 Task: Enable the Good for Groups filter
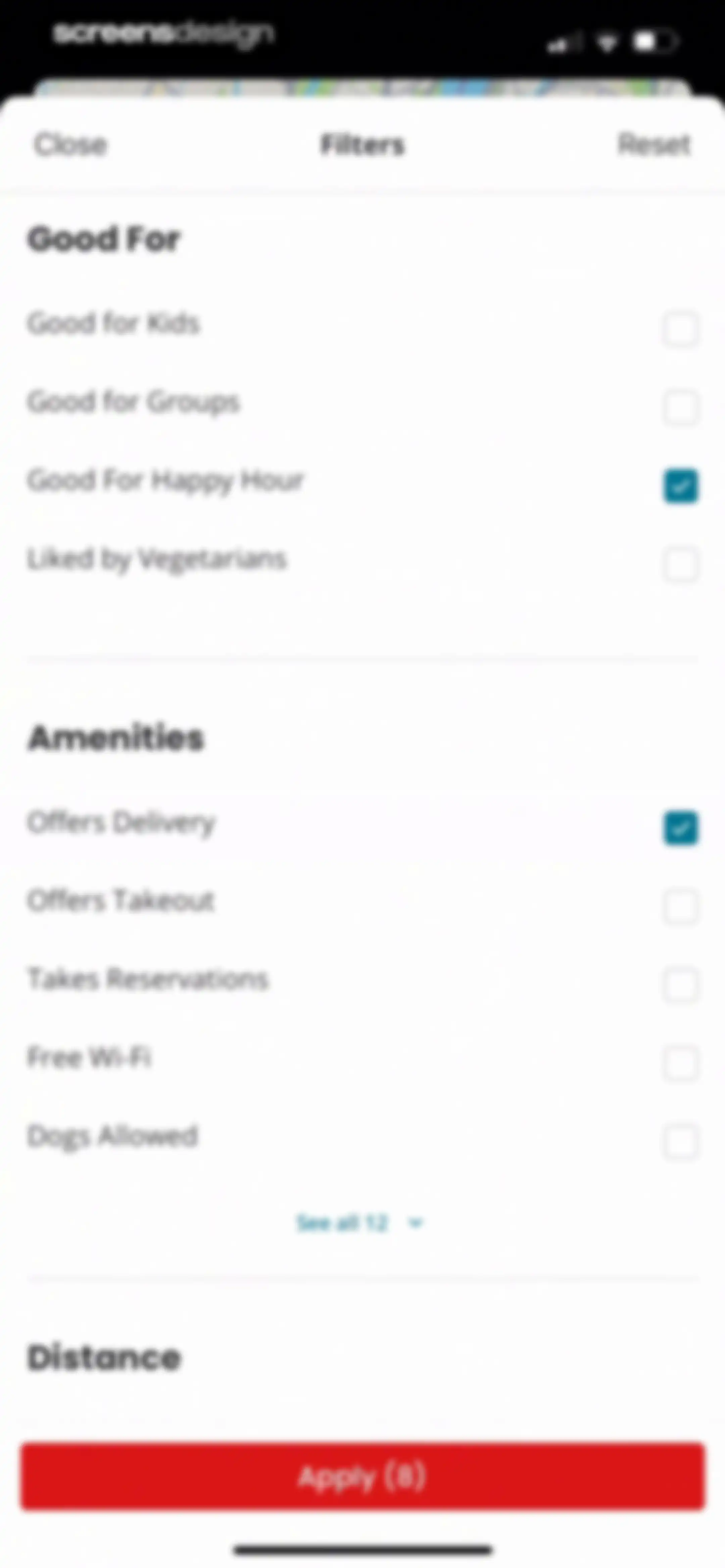pyautogui.click(x=681, y=407)
